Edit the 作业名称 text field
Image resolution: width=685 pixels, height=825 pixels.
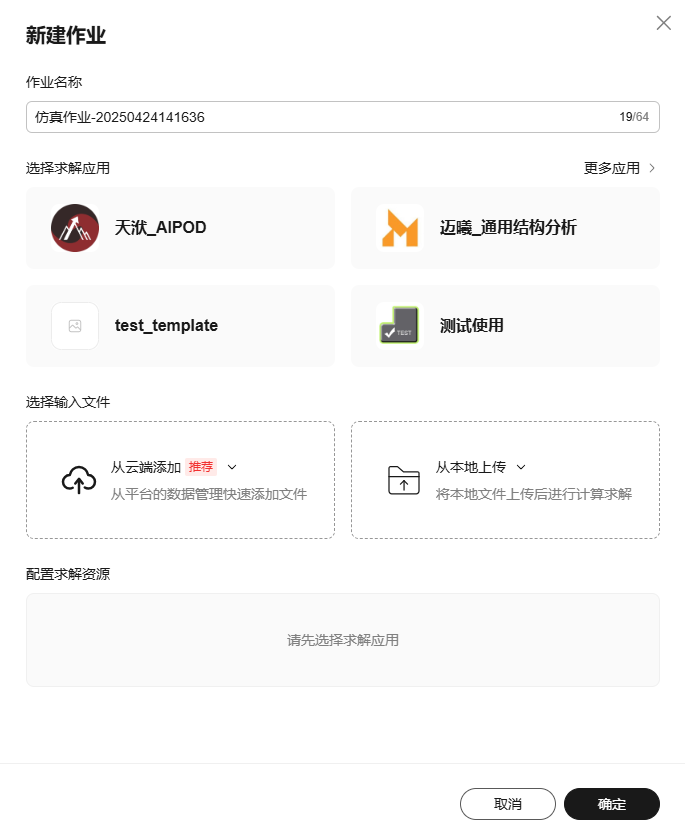tap(320, 117)
